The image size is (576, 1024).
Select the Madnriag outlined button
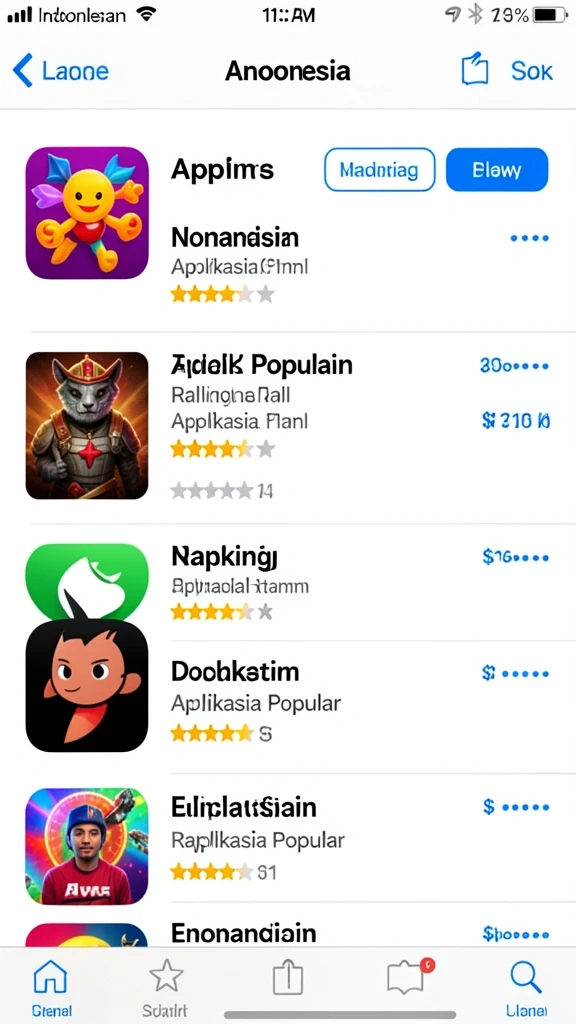[x=379, y=170]
